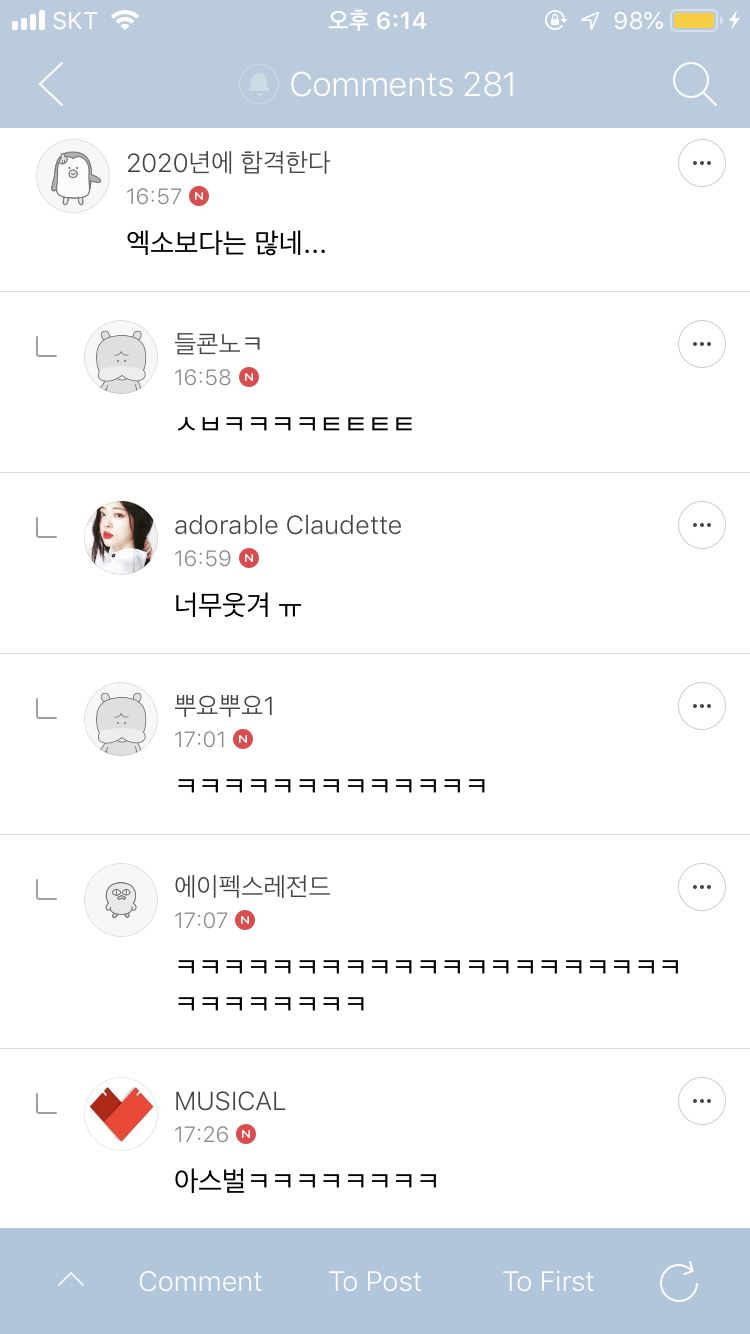This screenshot has width=750, height=1334.
Task: Open options menu for 뿌요뿌요1's reply
Action: (x=702, y=706)
